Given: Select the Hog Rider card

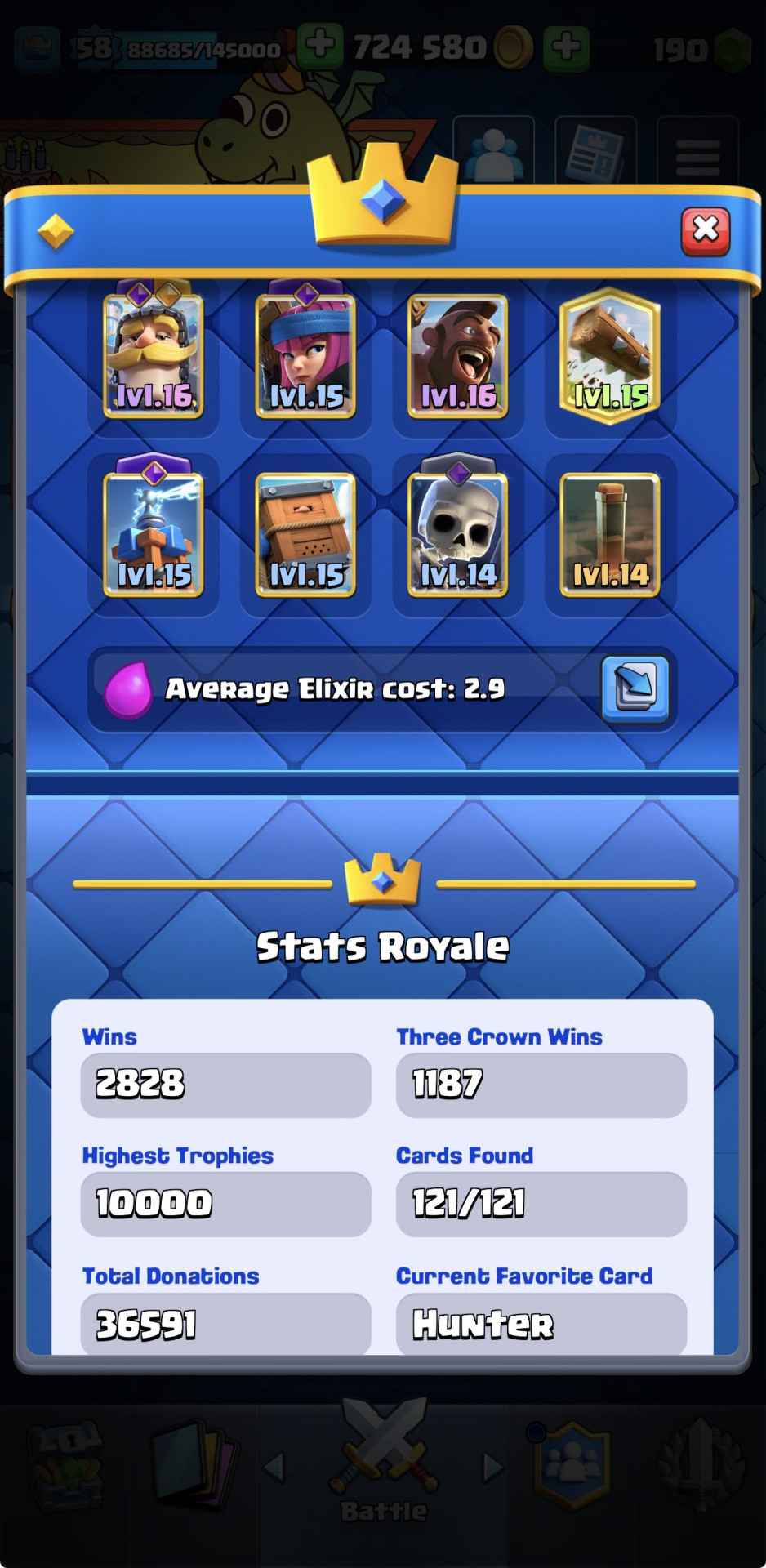Looking at the screenshot, I should pos(457,357).
